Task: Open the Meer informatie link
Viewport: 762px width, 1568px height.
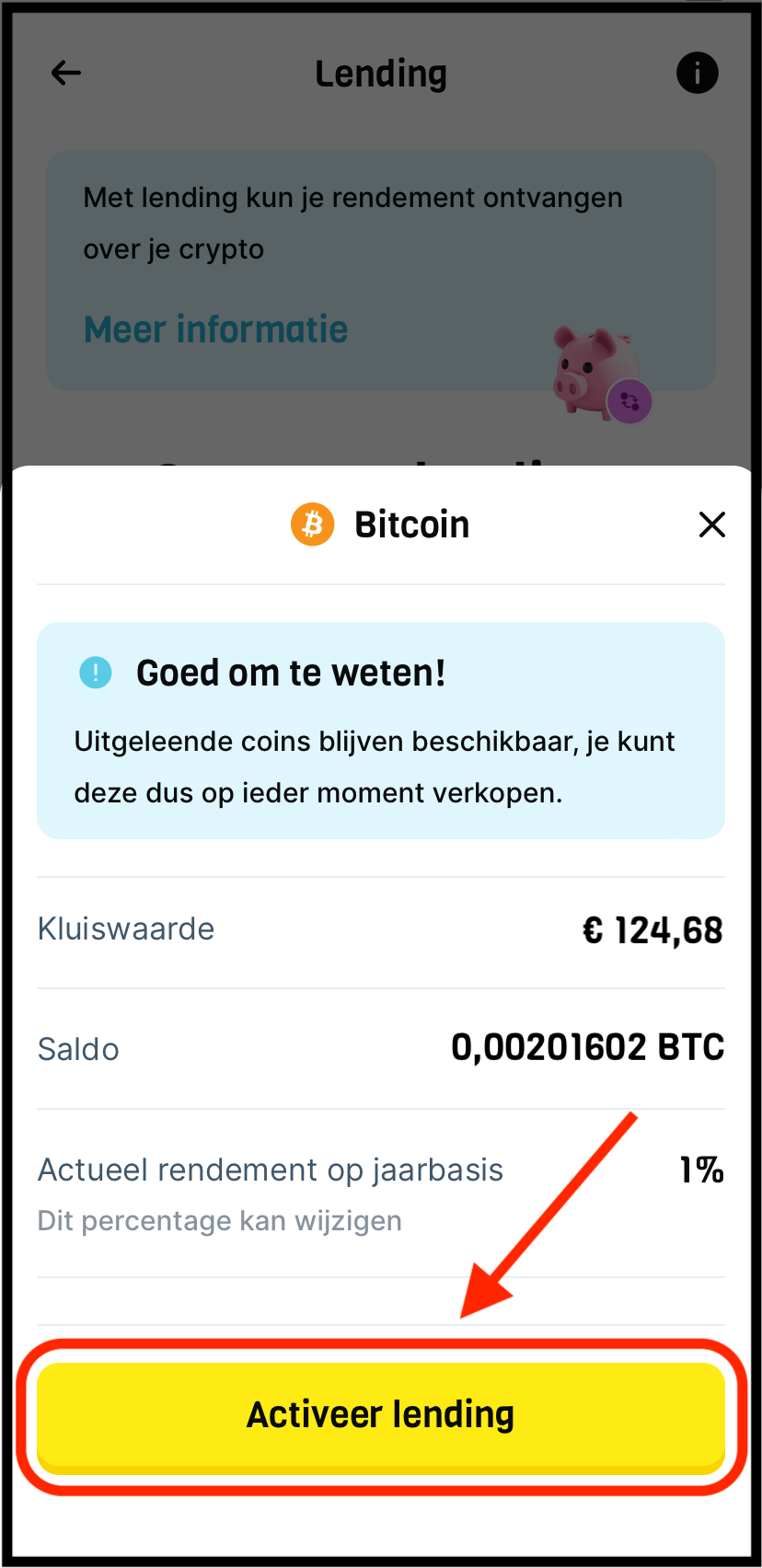Action: coord(215,329)
